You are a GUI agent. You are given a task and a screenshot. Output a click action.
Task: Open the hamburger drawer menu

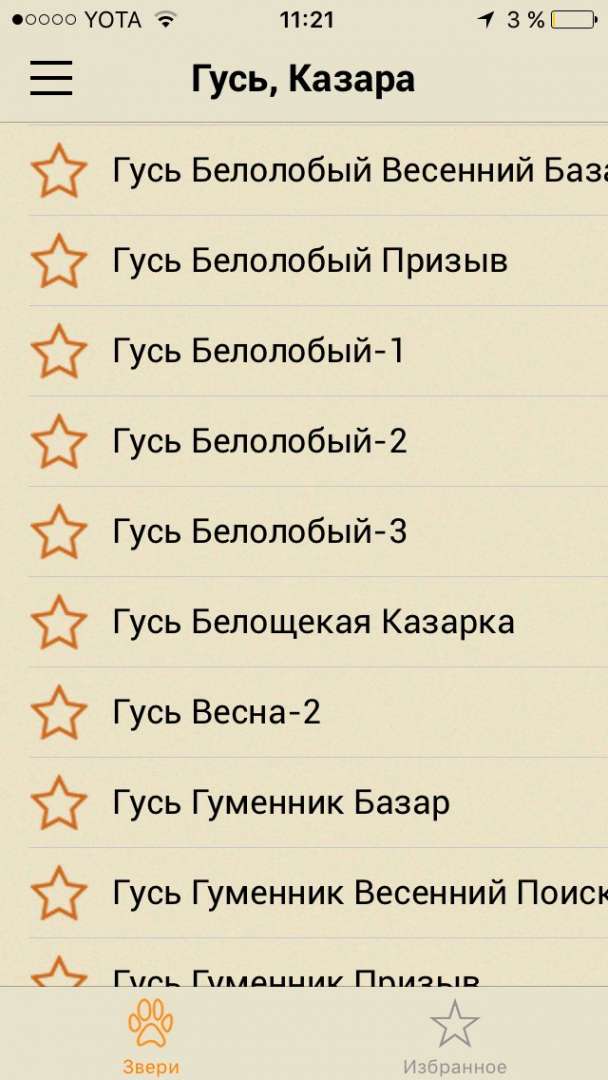coord(51,78)
